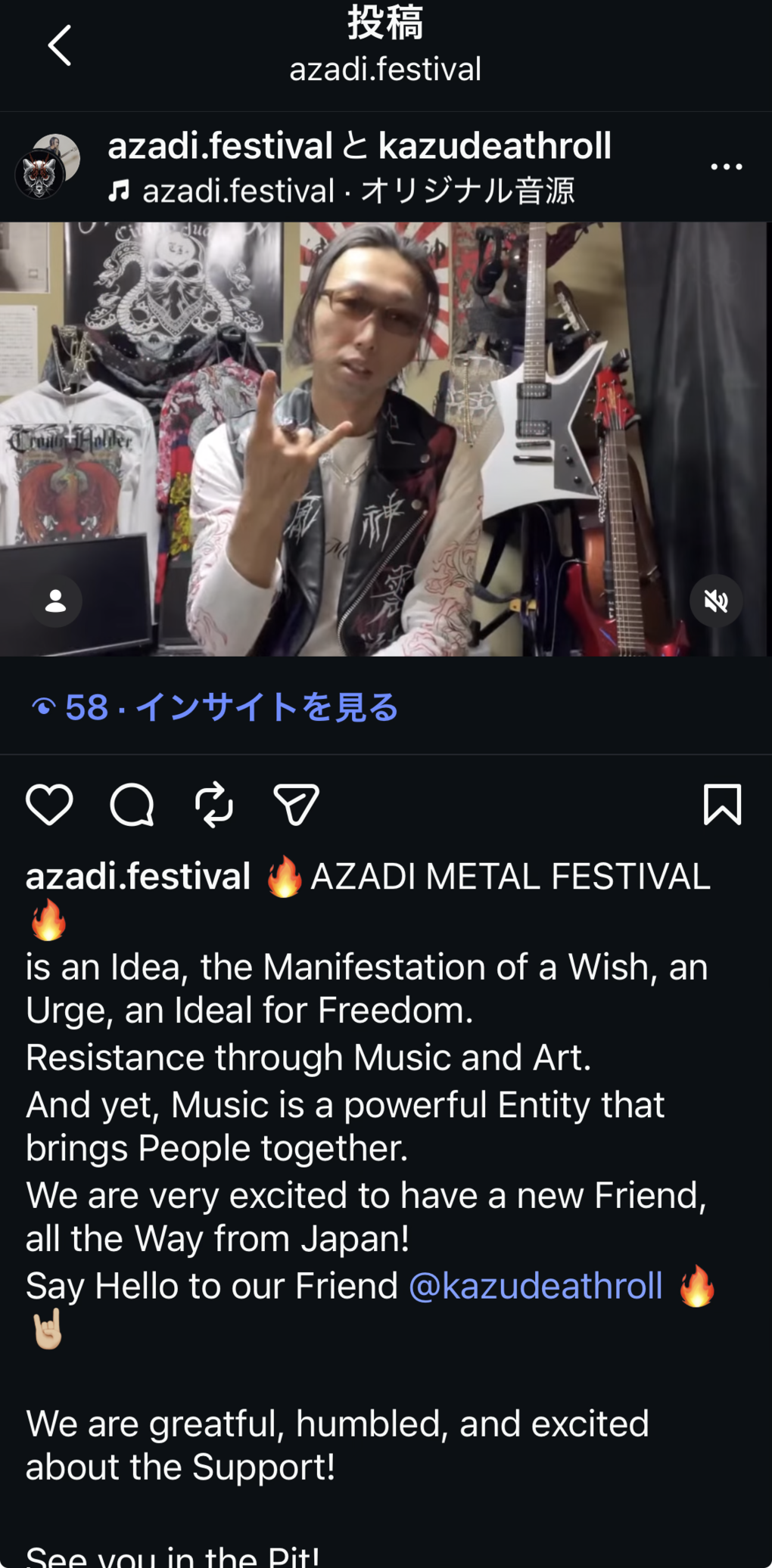Go back to the previous screen

coord(59,45)
